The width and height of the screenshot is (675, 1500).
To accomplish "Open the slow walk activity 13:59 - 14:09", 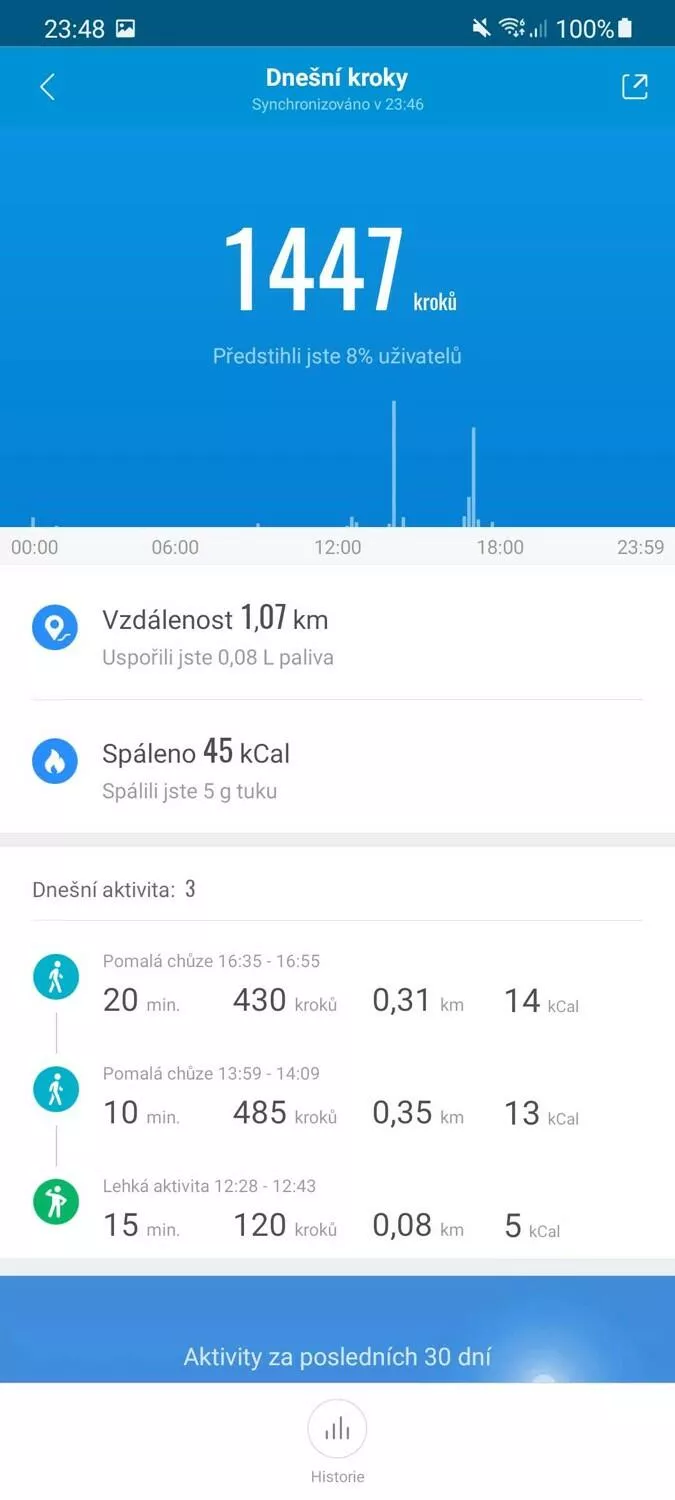I will [x=337, y=1097].
